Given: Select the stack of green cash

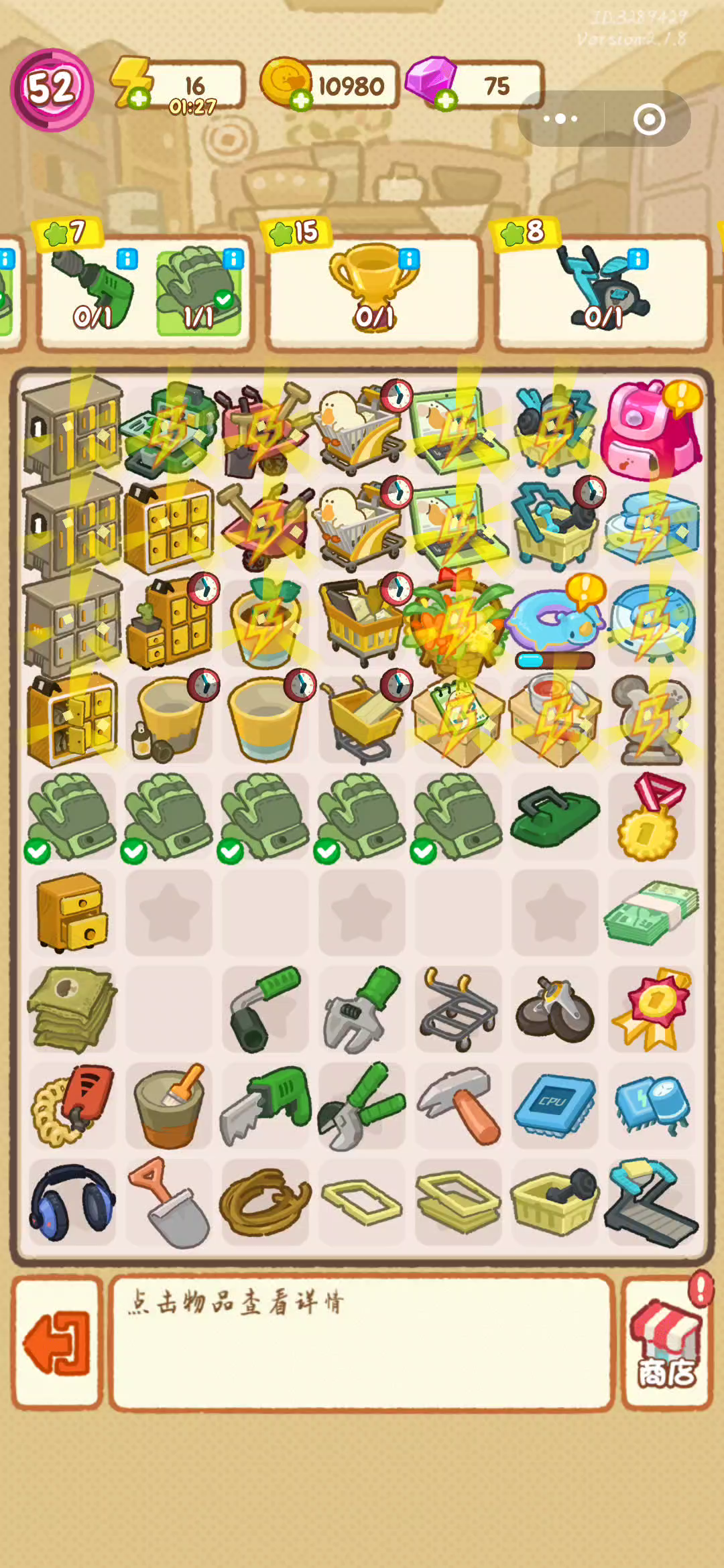Looking at the screenshot, I should (652, 911).
